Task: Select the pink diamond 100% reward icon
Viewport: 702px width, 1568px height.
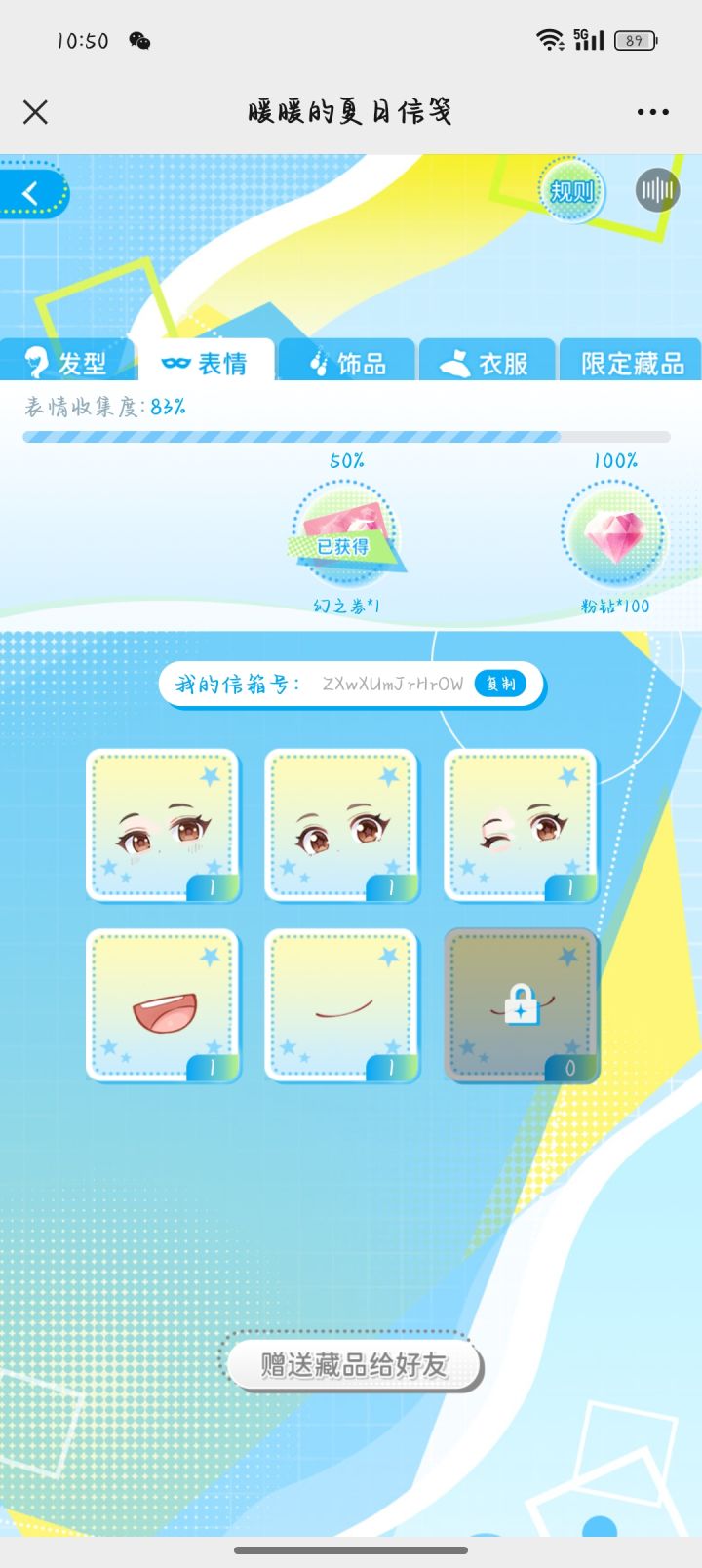Action: (x=612, y=531)
